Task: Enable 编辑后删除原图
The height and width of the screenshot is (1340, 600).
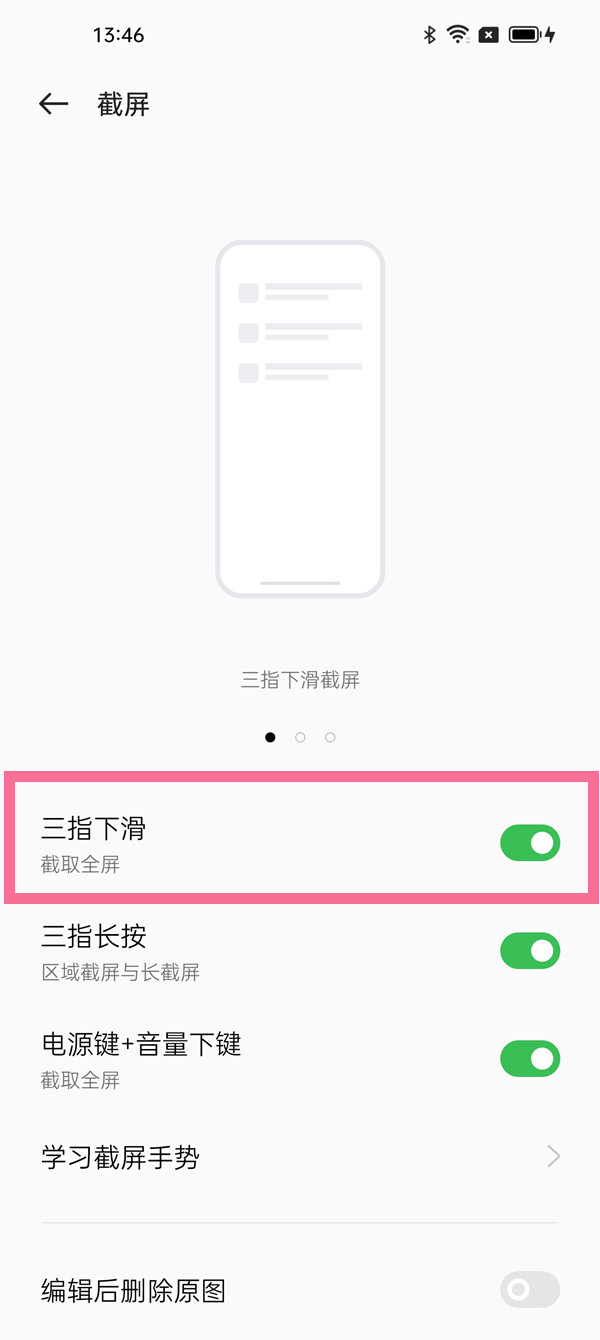Action: click(x=529, y=1290)
